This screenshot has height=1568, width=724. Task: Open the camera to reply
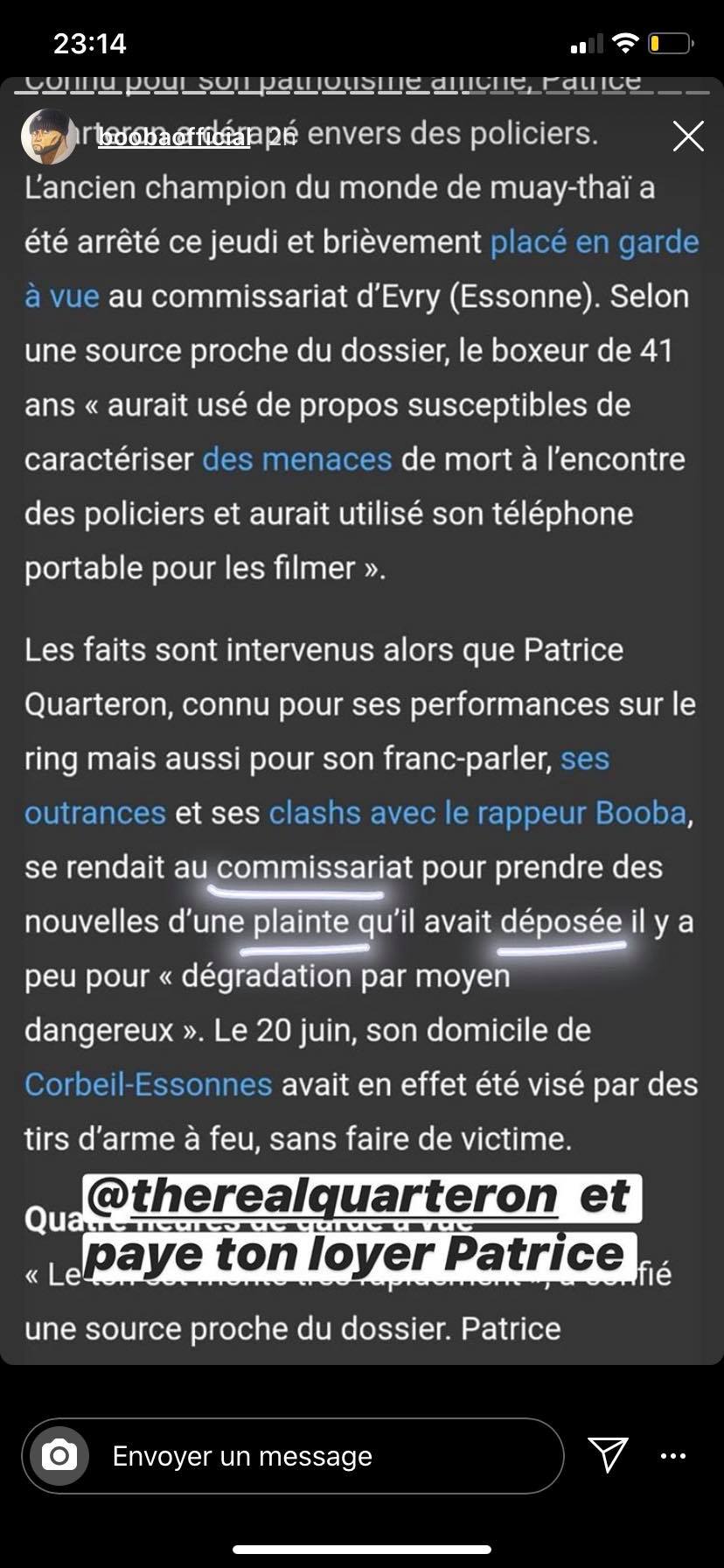tap(59, 1456)
